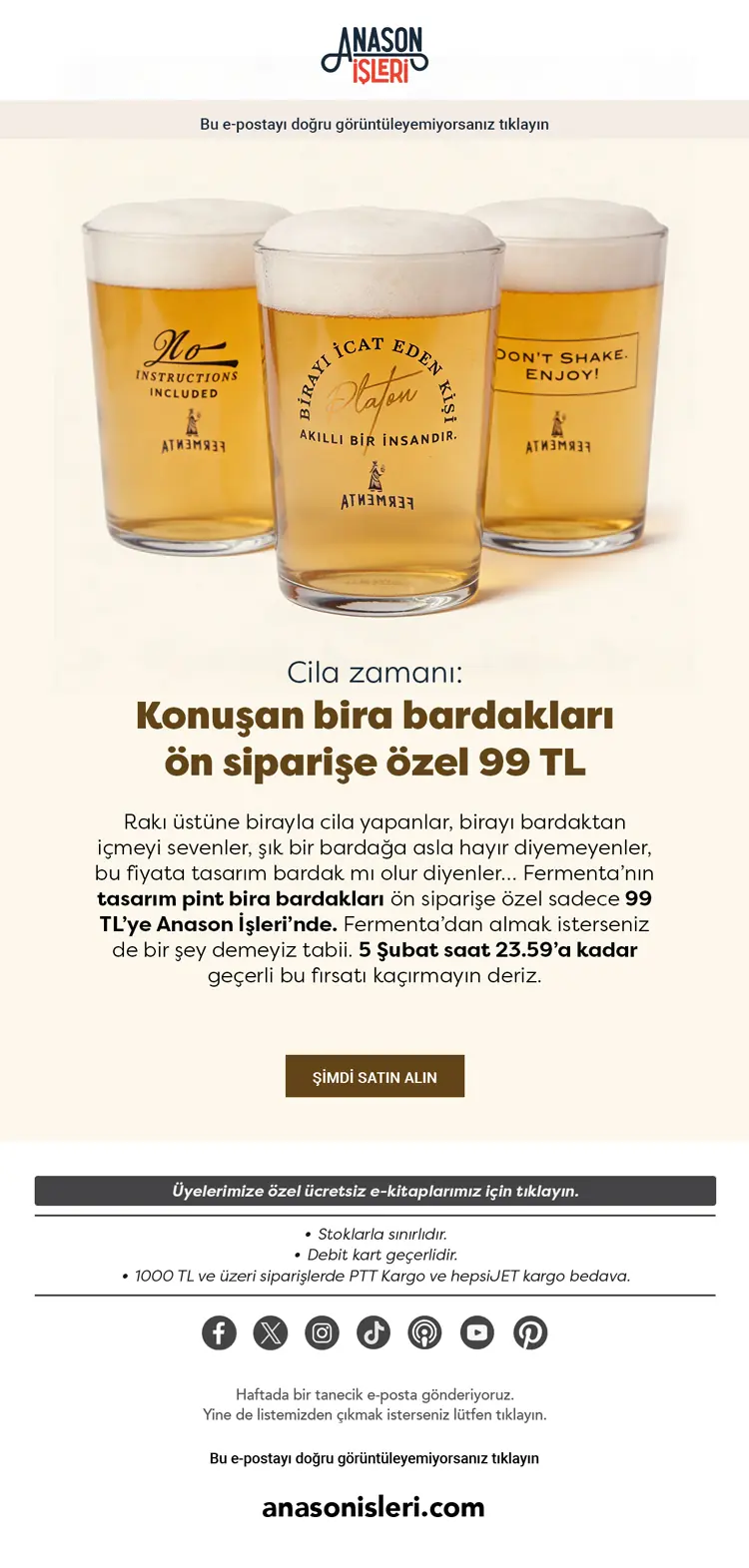Open the free e-books banner for members
Viewport: 749px width, 1568px height.
[x=374, y=1191]
